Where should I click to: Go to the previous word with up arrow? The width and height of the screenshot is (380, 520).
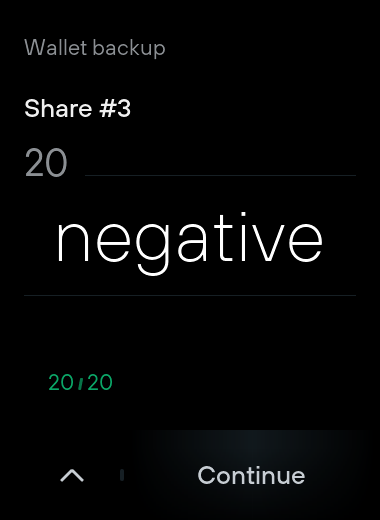tap(72, 475)
